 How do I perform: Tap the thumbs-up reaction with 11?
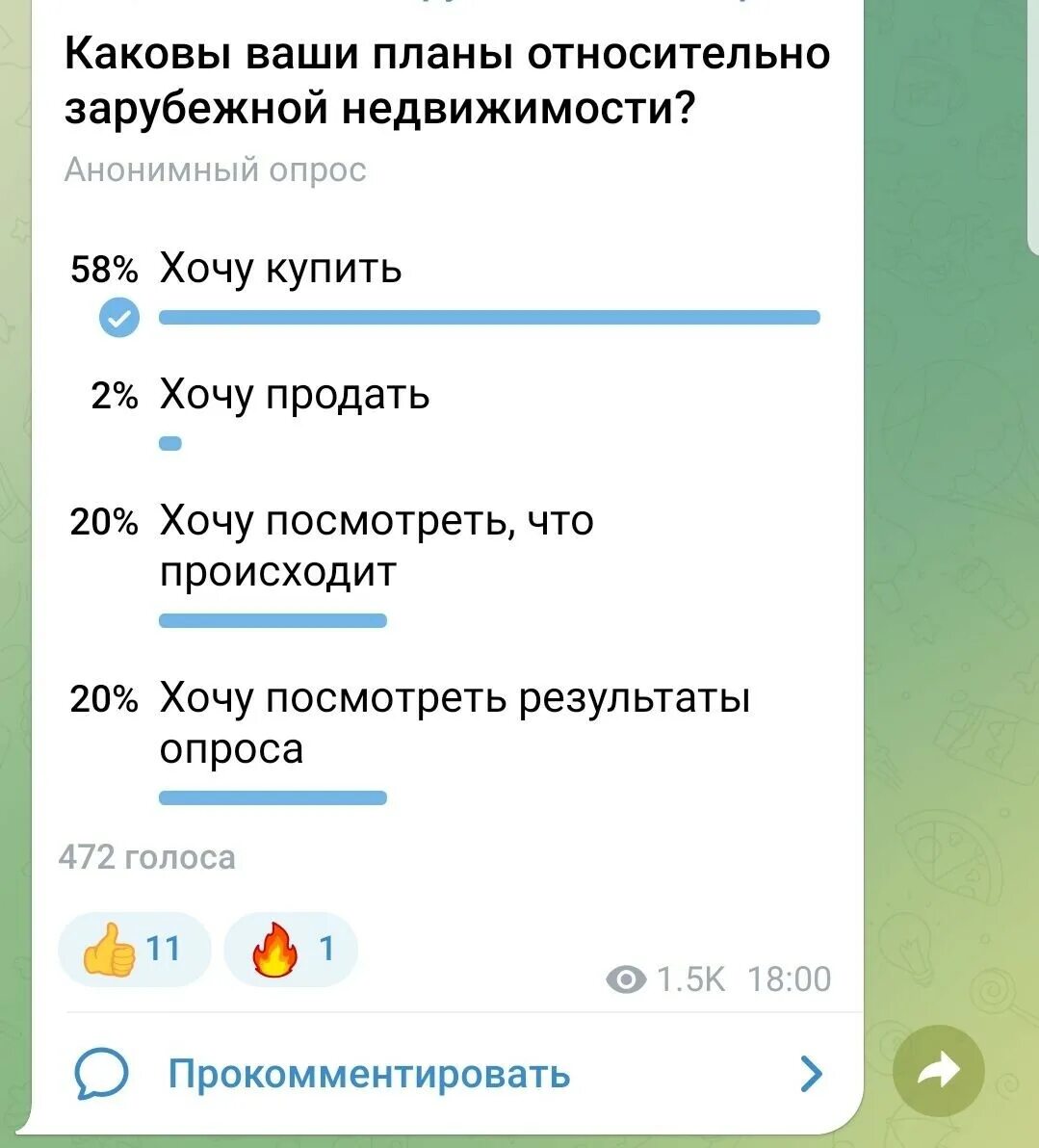(134, 949)
